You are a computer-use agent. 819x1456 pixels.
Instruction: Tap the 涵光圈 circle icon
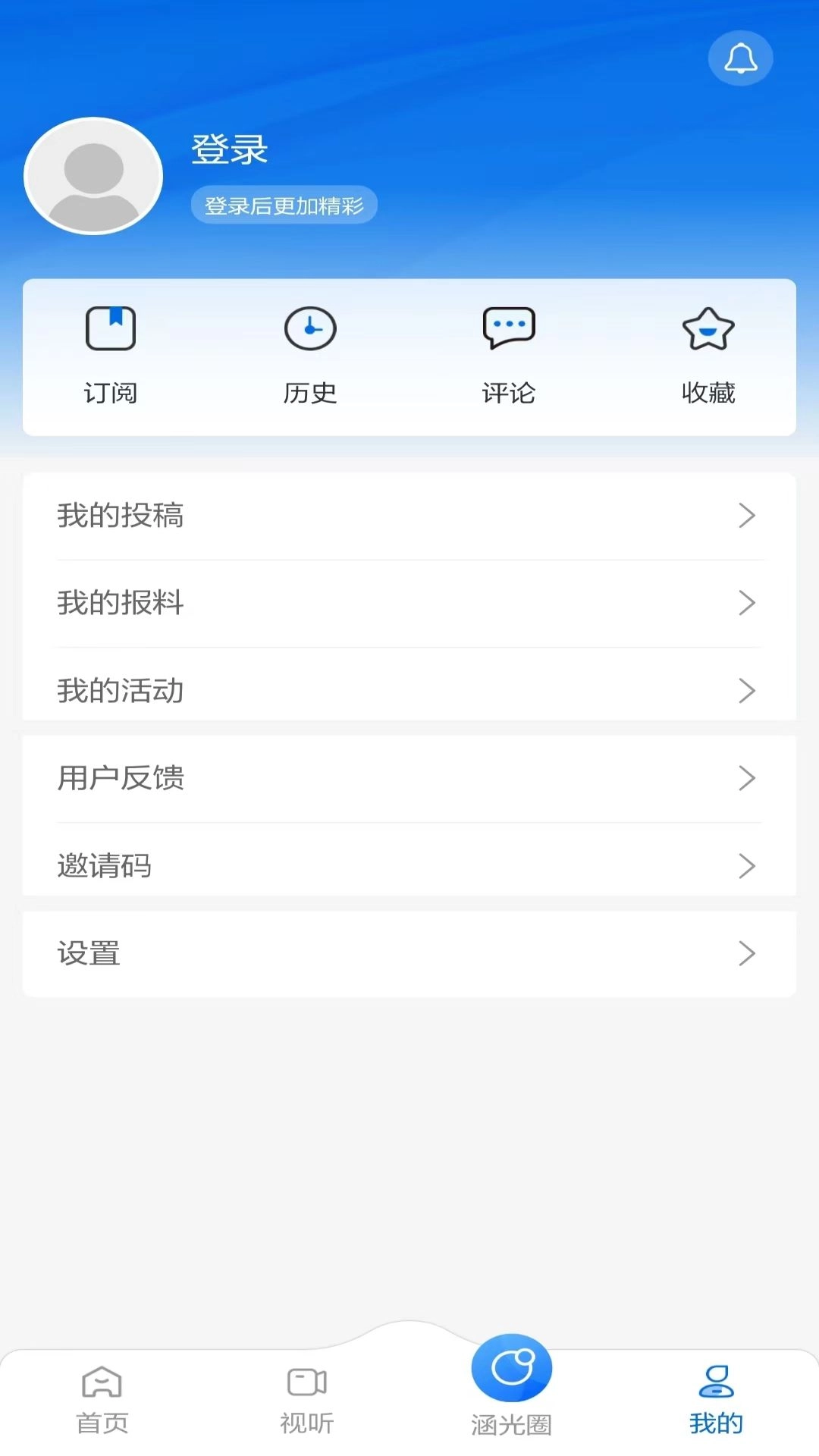[x=511, y=1369]
